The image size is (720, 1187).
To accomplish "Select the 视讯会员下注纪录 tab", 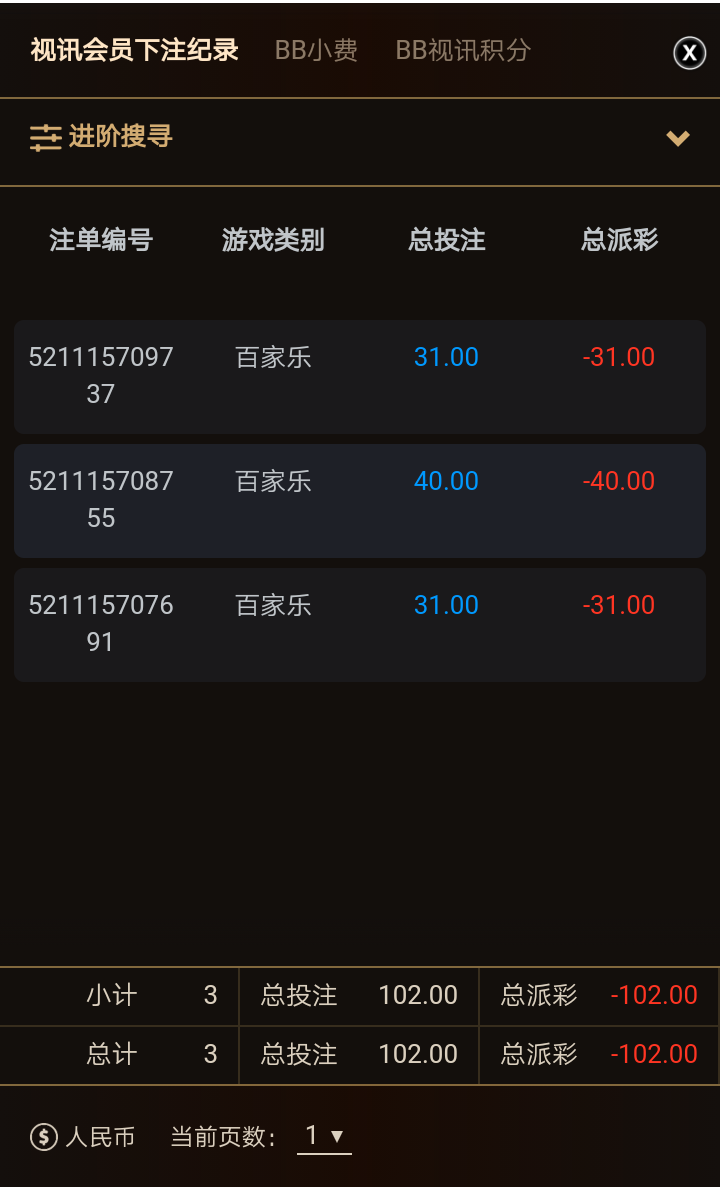I will coord(134,50).
